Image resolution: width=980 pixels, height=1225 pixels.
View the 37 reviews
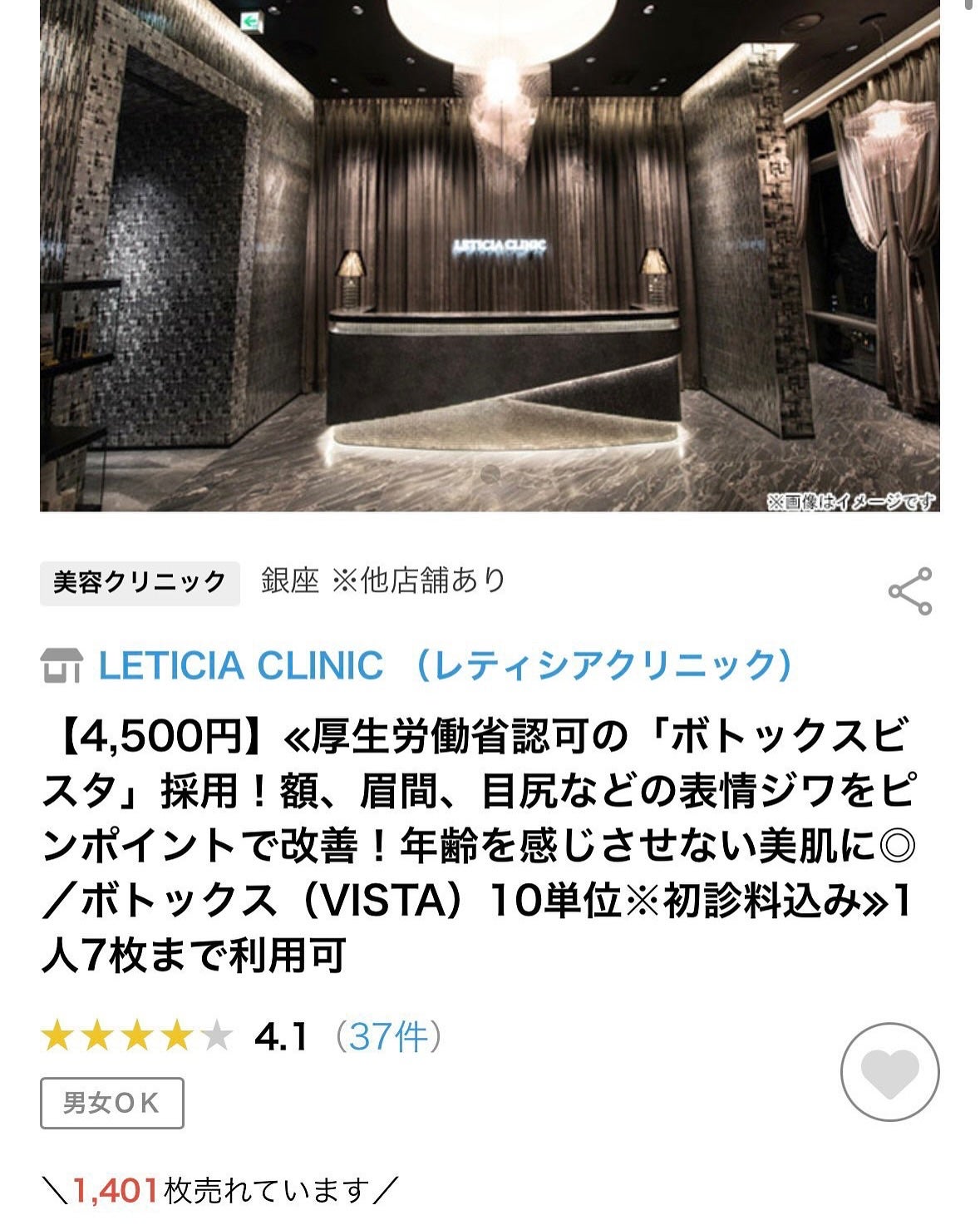pyautogui.click(x=388, y=1037)
